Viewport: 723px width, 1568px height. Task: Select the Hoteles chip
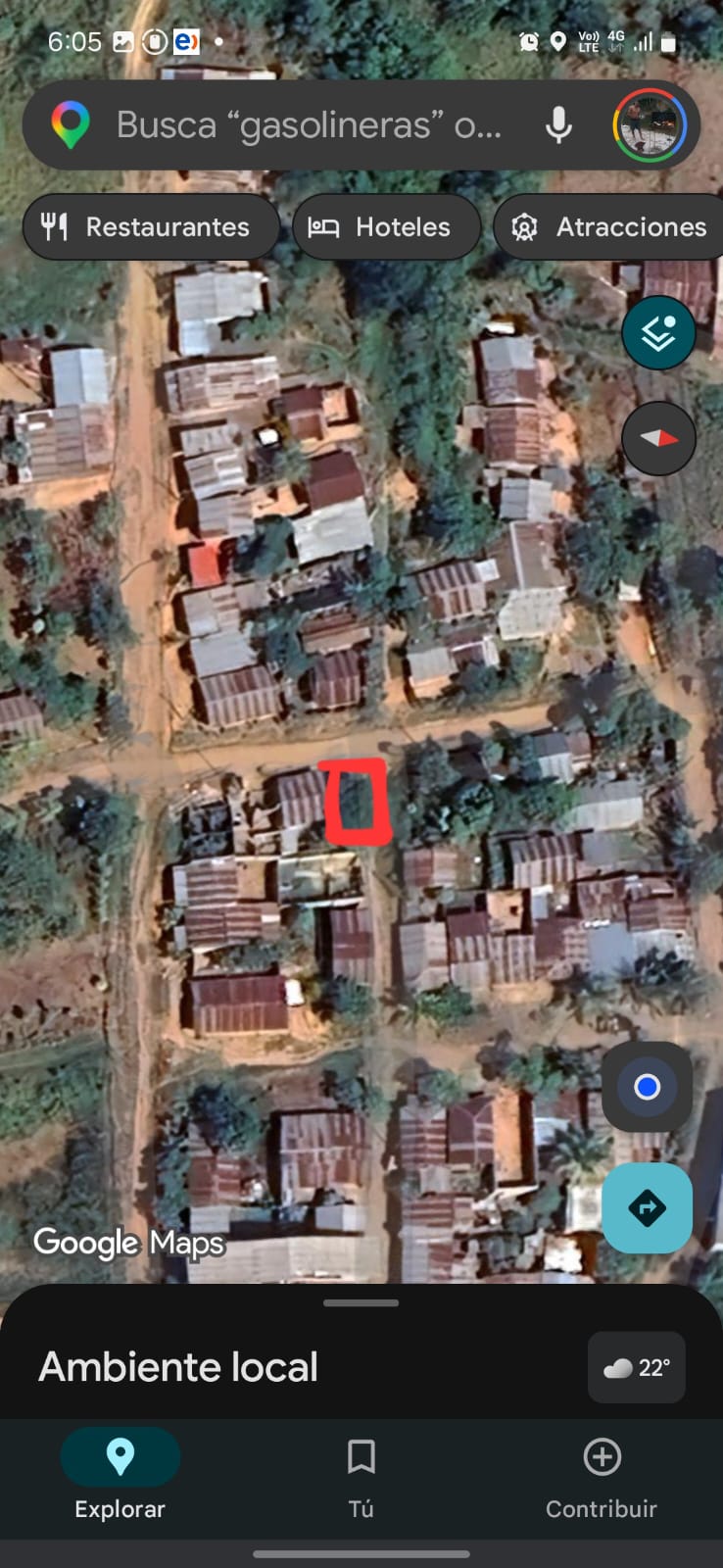click(x=386, y=227)
